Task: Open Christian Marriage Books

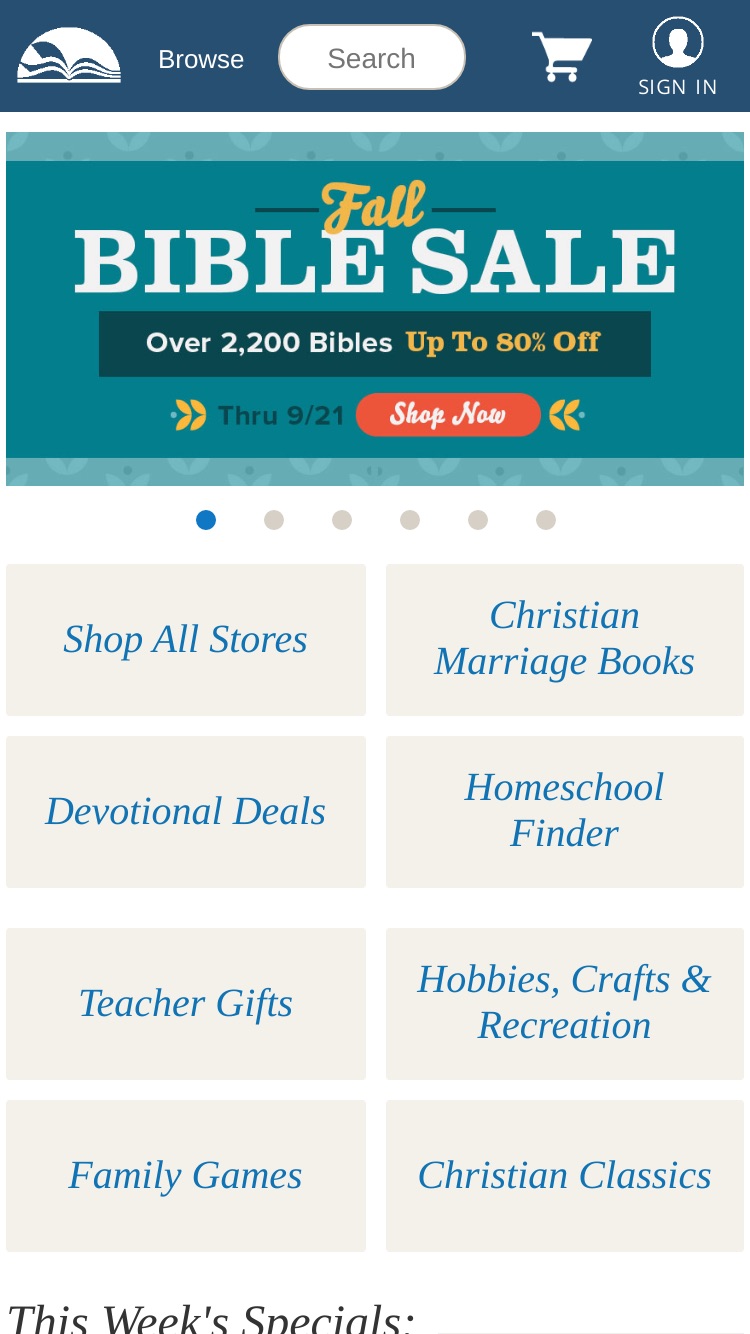Action: click(x=565, y=640)
